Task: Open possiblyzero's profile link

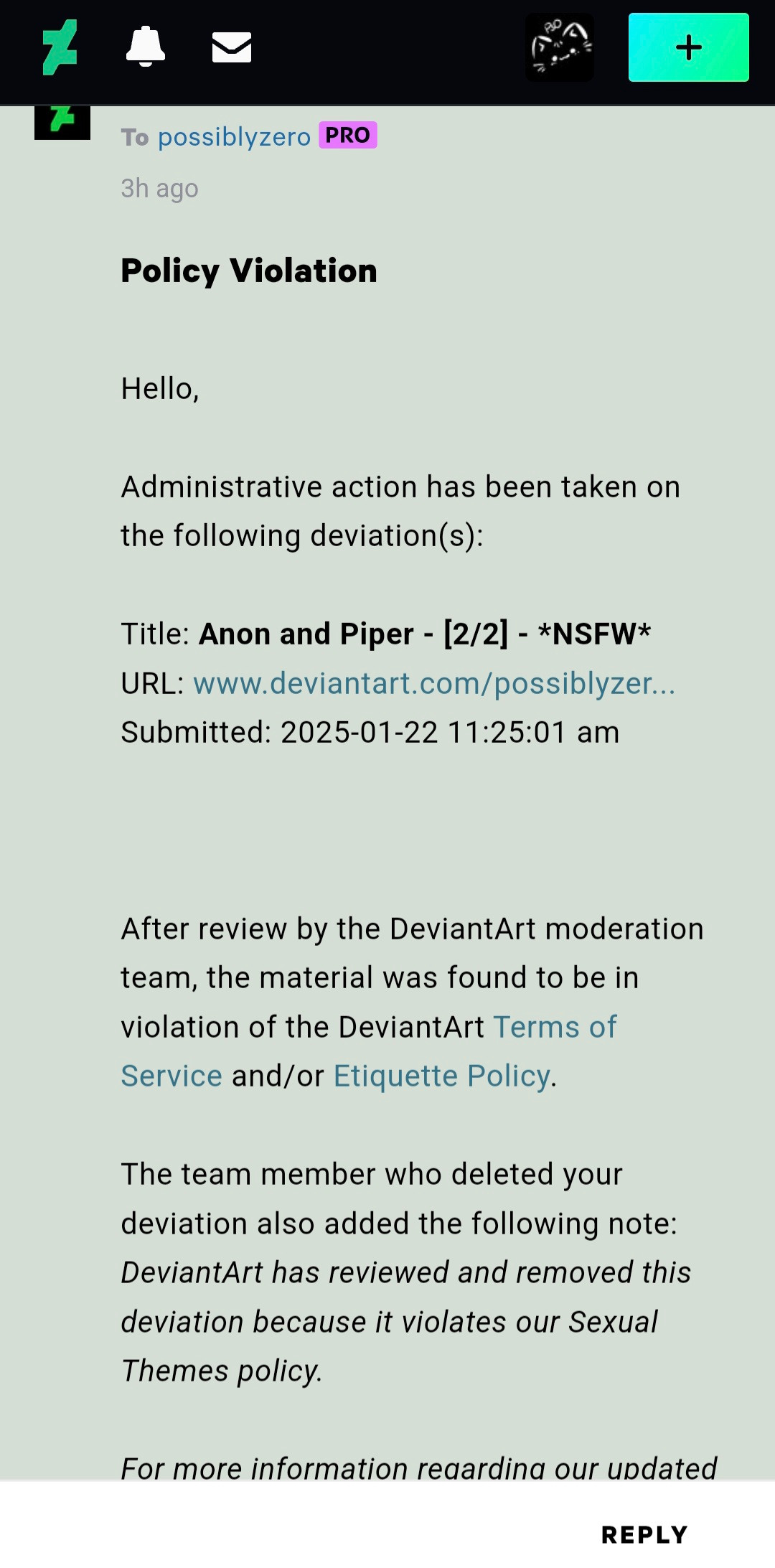Action: pyautogui.click(x=235, y=136)
